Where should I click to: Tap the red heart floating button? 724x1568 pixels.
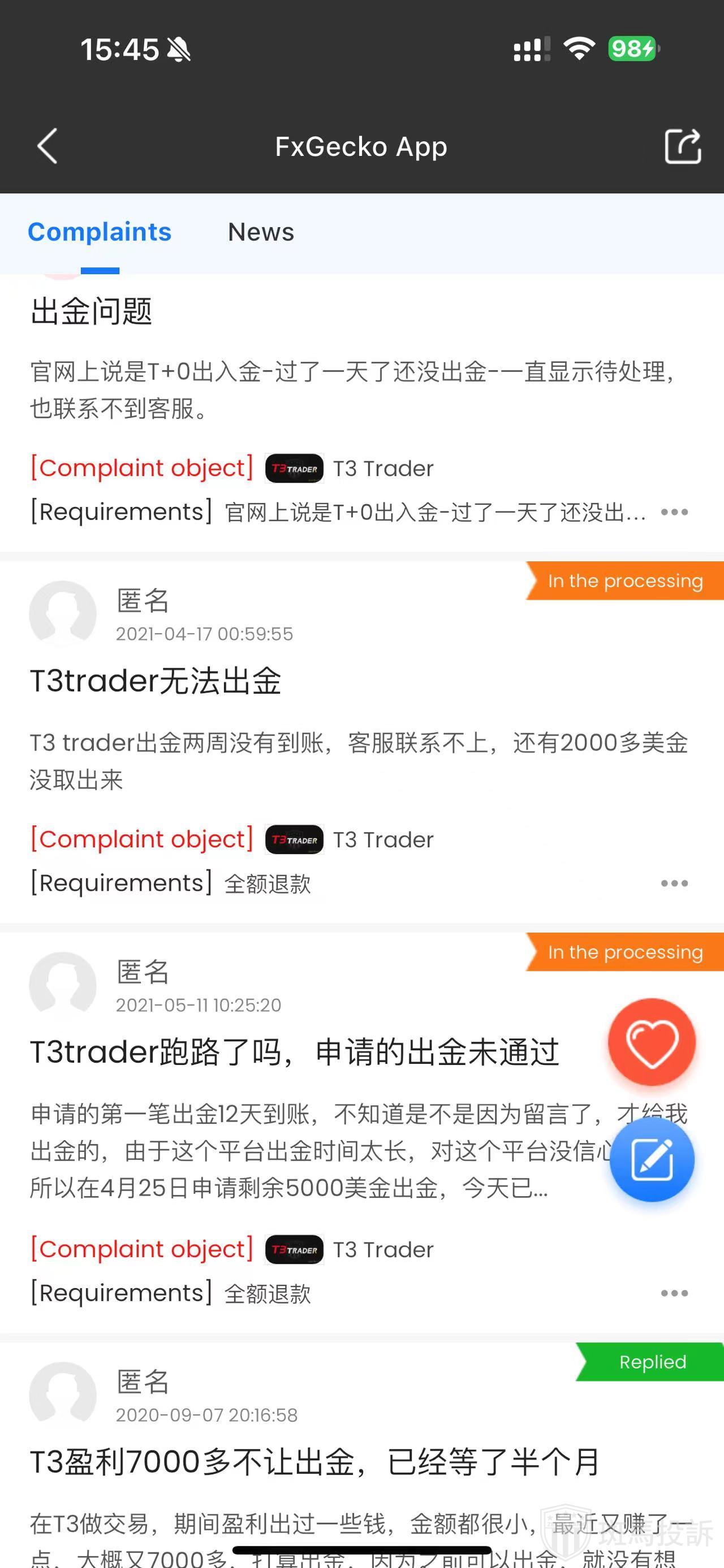coord(652,1043)
